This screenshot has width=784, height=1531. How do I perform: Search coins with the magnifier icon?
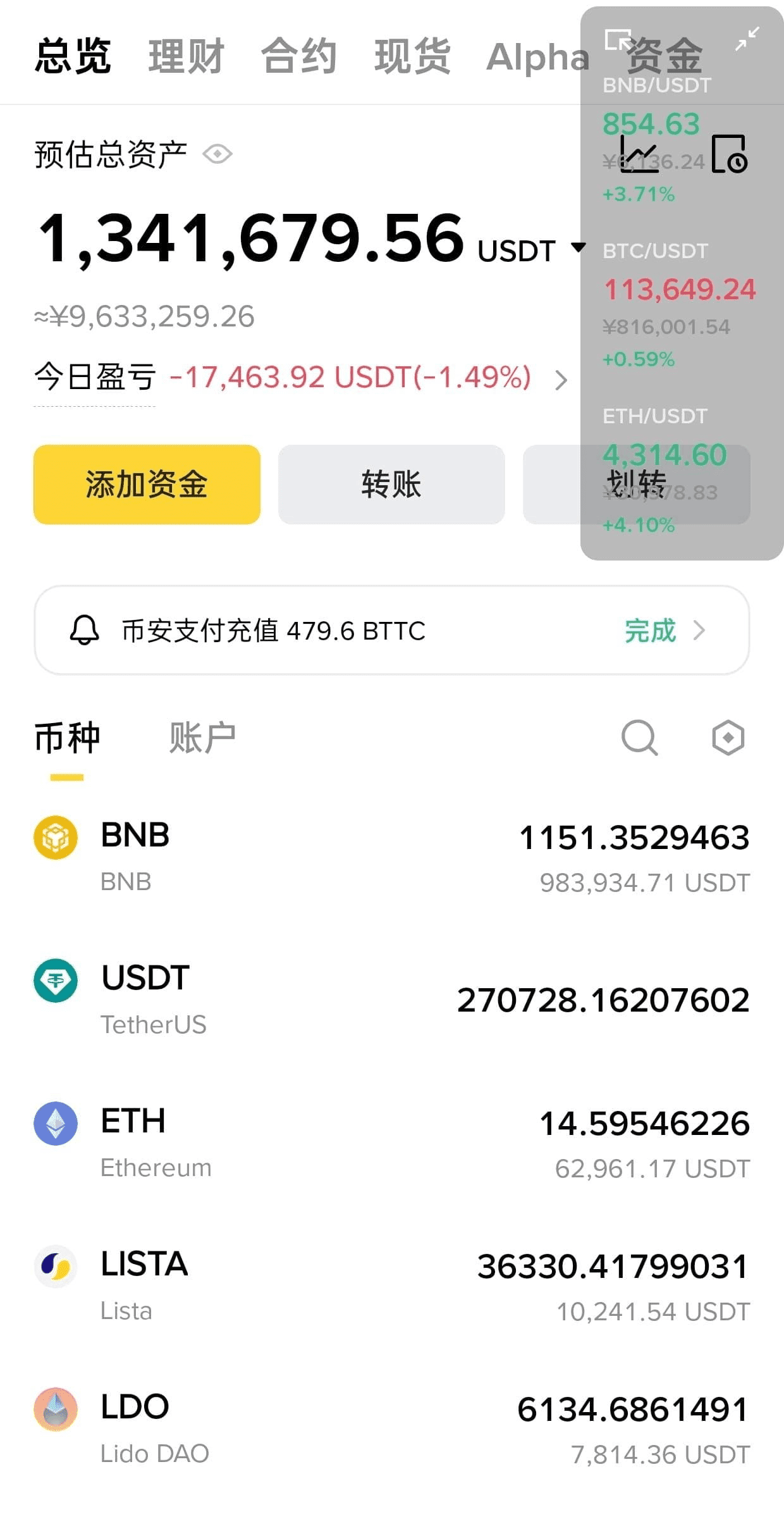(x=639, y=738)
